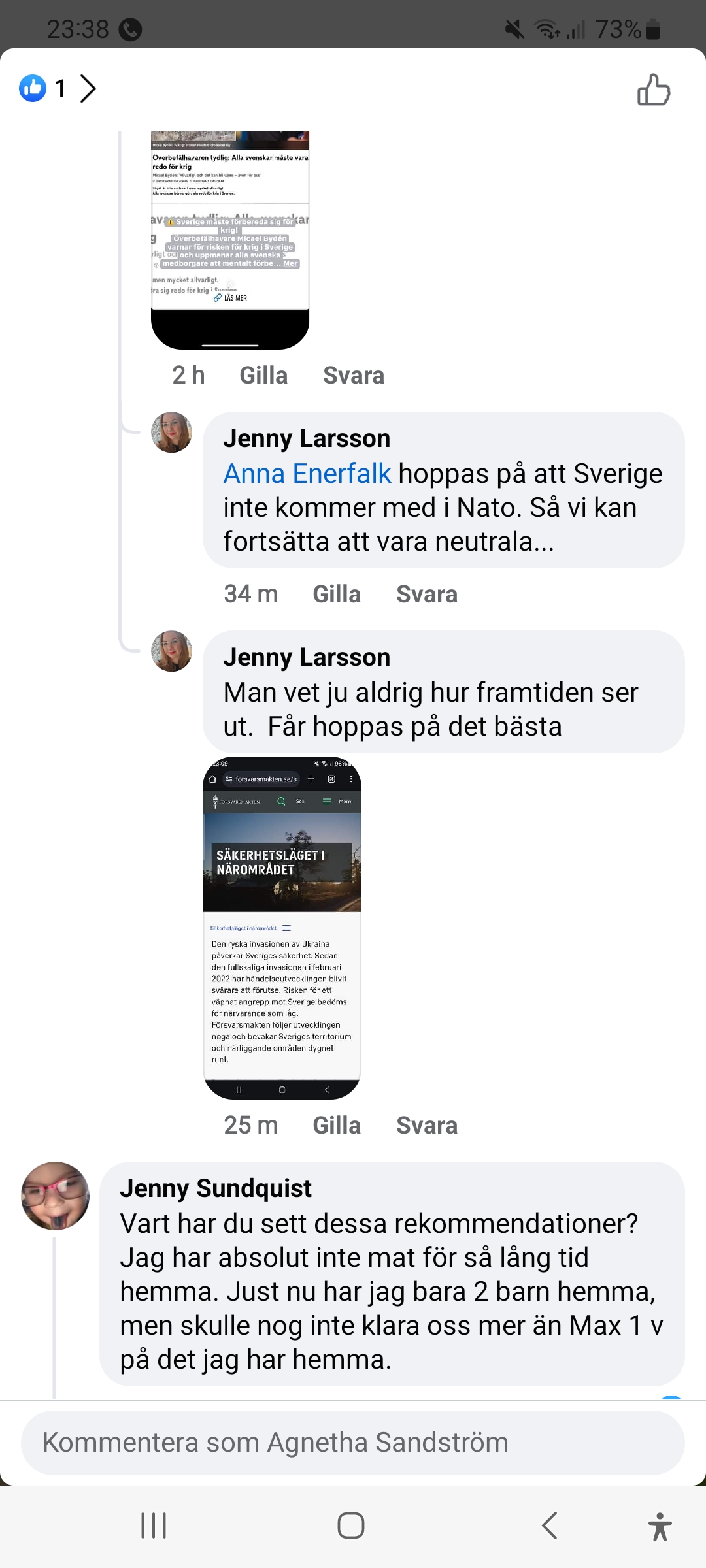This screenshot has width=706, height=1568.
Task: Tap Jenny Sundquist's name on her comment
Action: click(x=216, y=1188)
